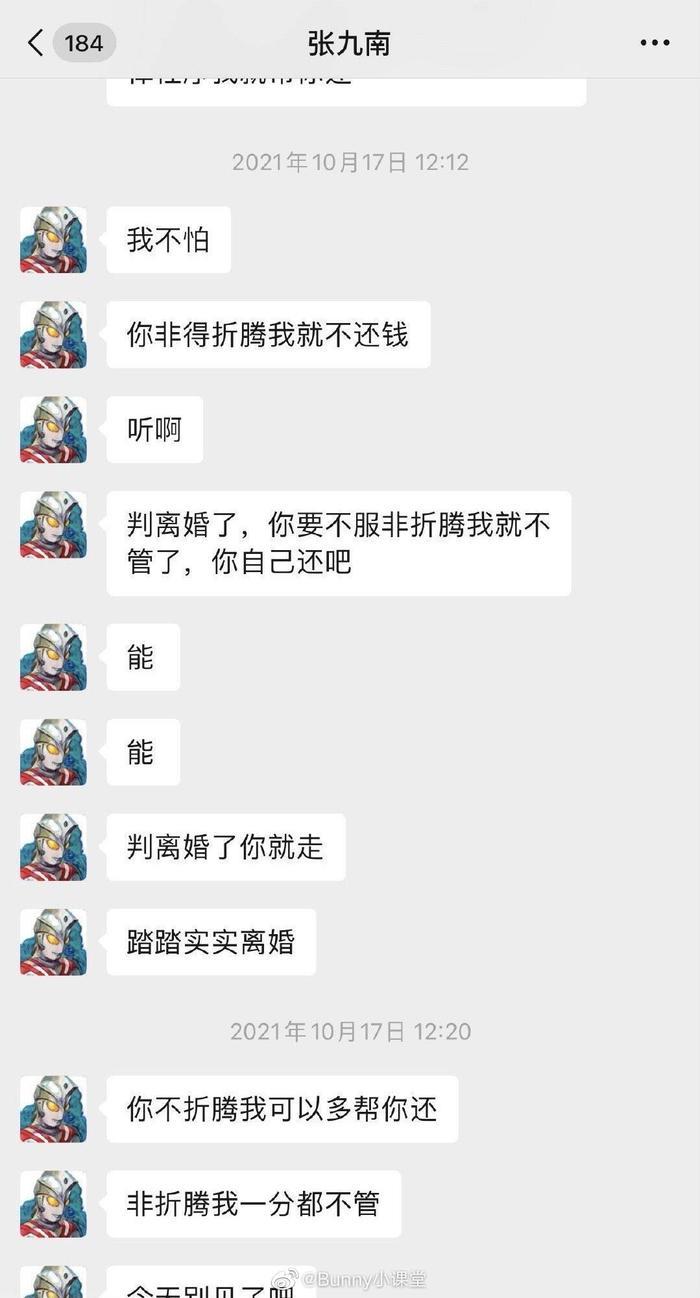Open sender profile next to 踏踏实实离婚

[53, 942]
